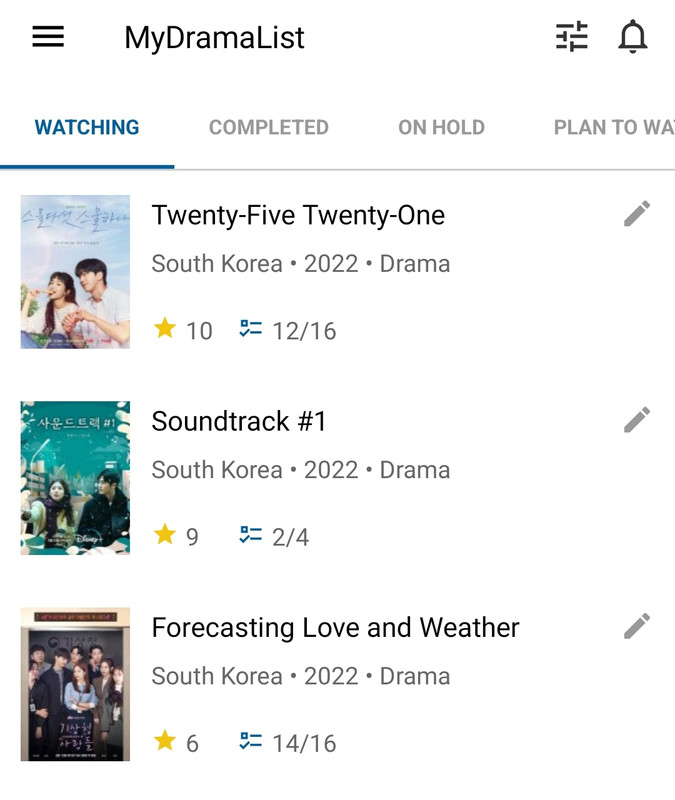Open the notifications bell

click(633, 38)
